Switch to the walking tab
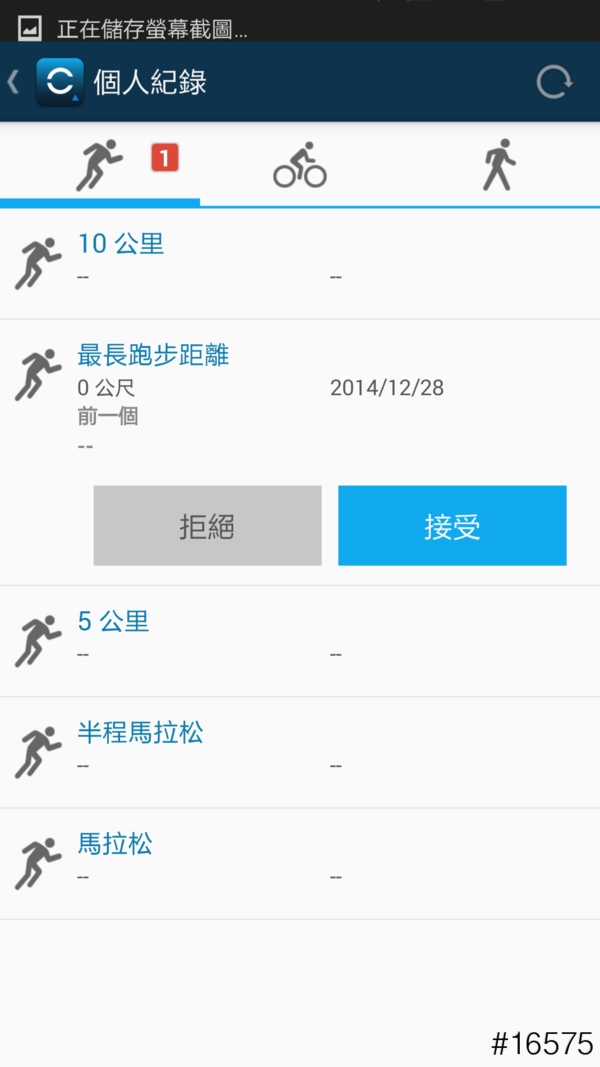This screenshot has width=600, height=1067. [x=499, y=165]
